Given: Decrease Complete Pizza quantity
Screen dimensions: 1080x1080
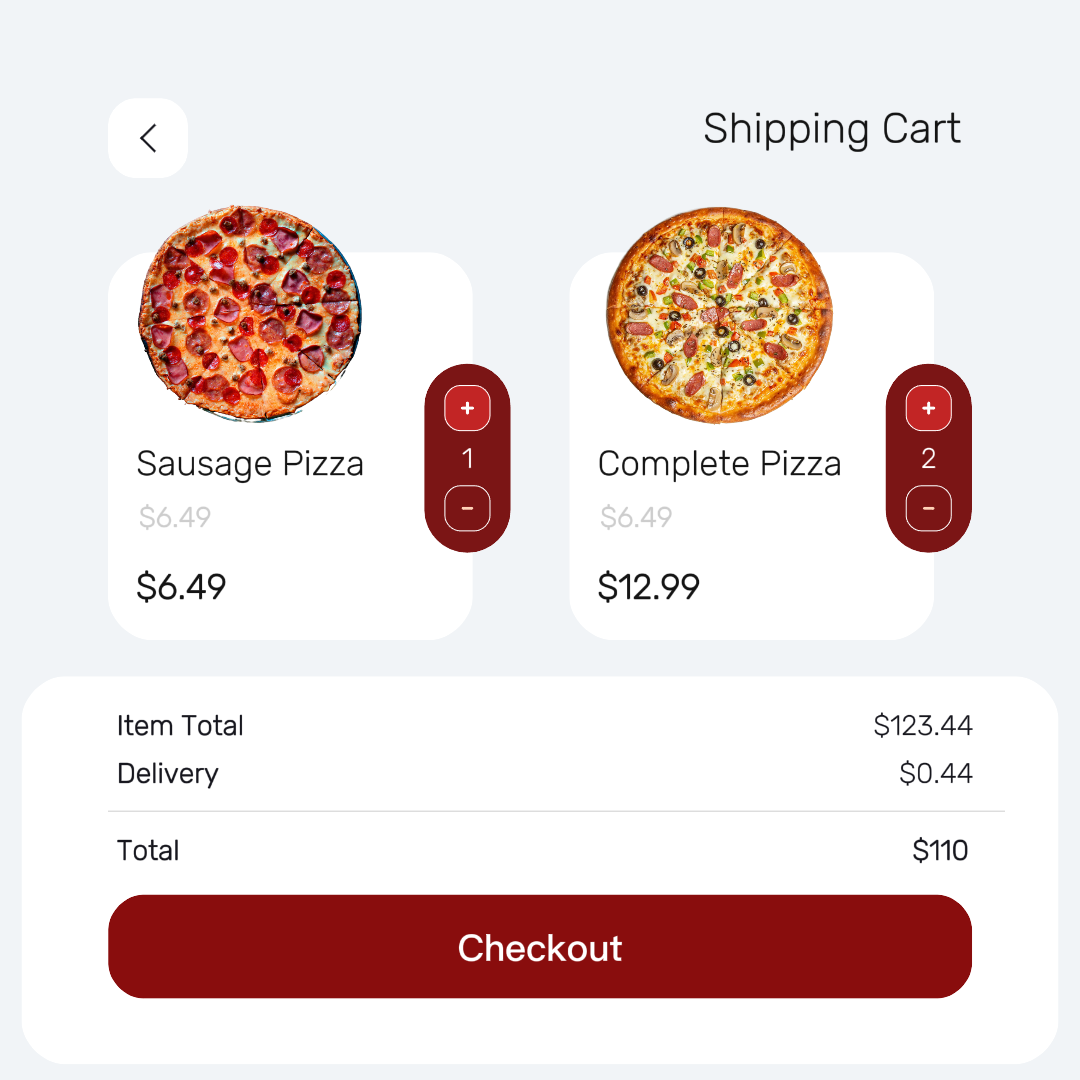Looking at the screenshot, I should click(928, 508).
